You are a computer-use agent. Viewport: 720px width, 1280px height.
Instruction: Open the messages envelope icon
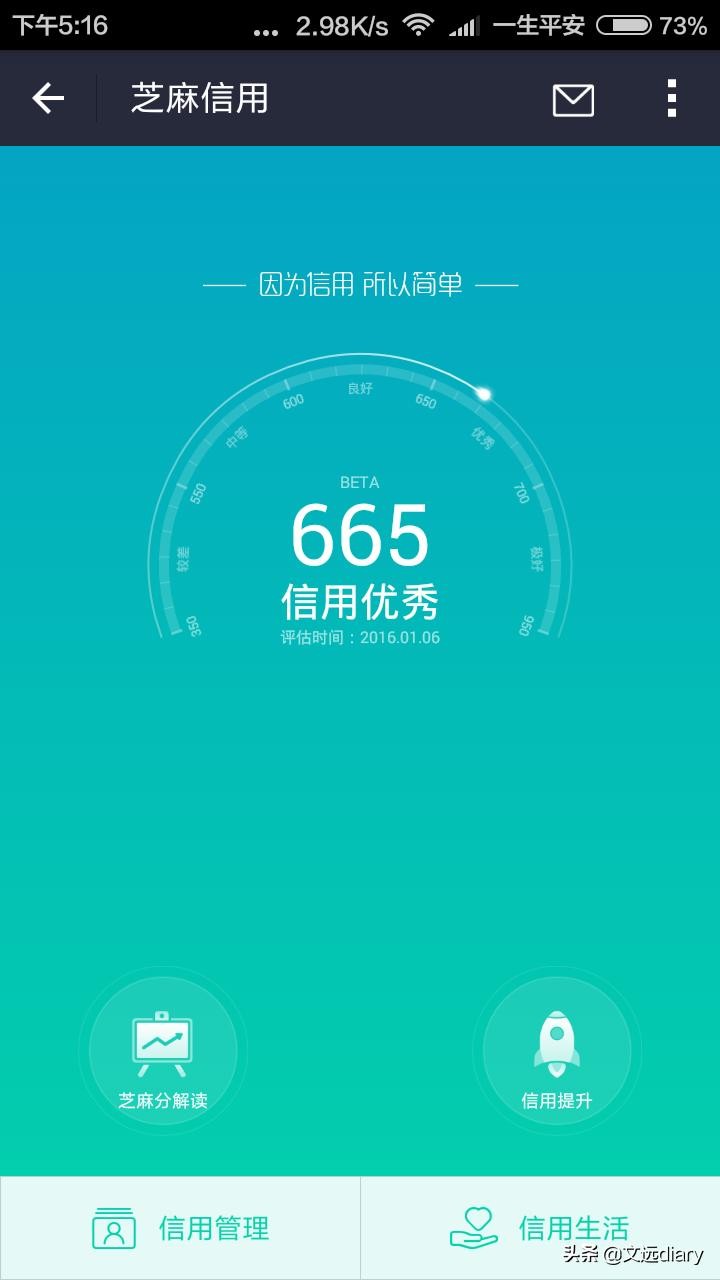(x=573, y=99)
